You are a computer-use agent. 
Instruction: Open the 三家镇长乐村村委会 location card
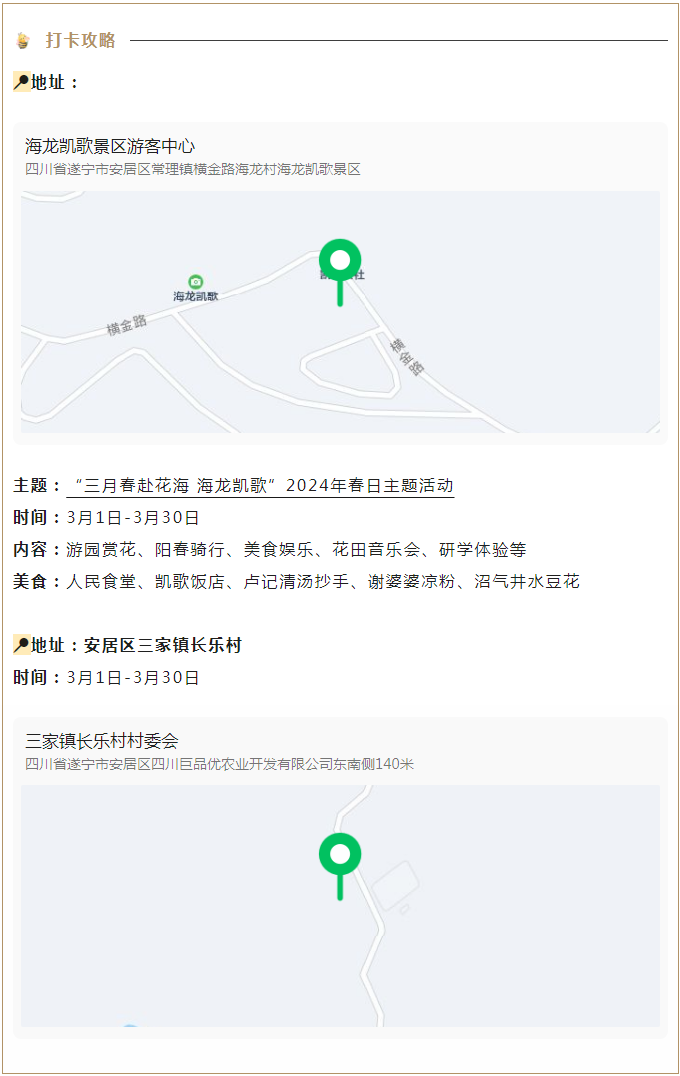(102, 742)
